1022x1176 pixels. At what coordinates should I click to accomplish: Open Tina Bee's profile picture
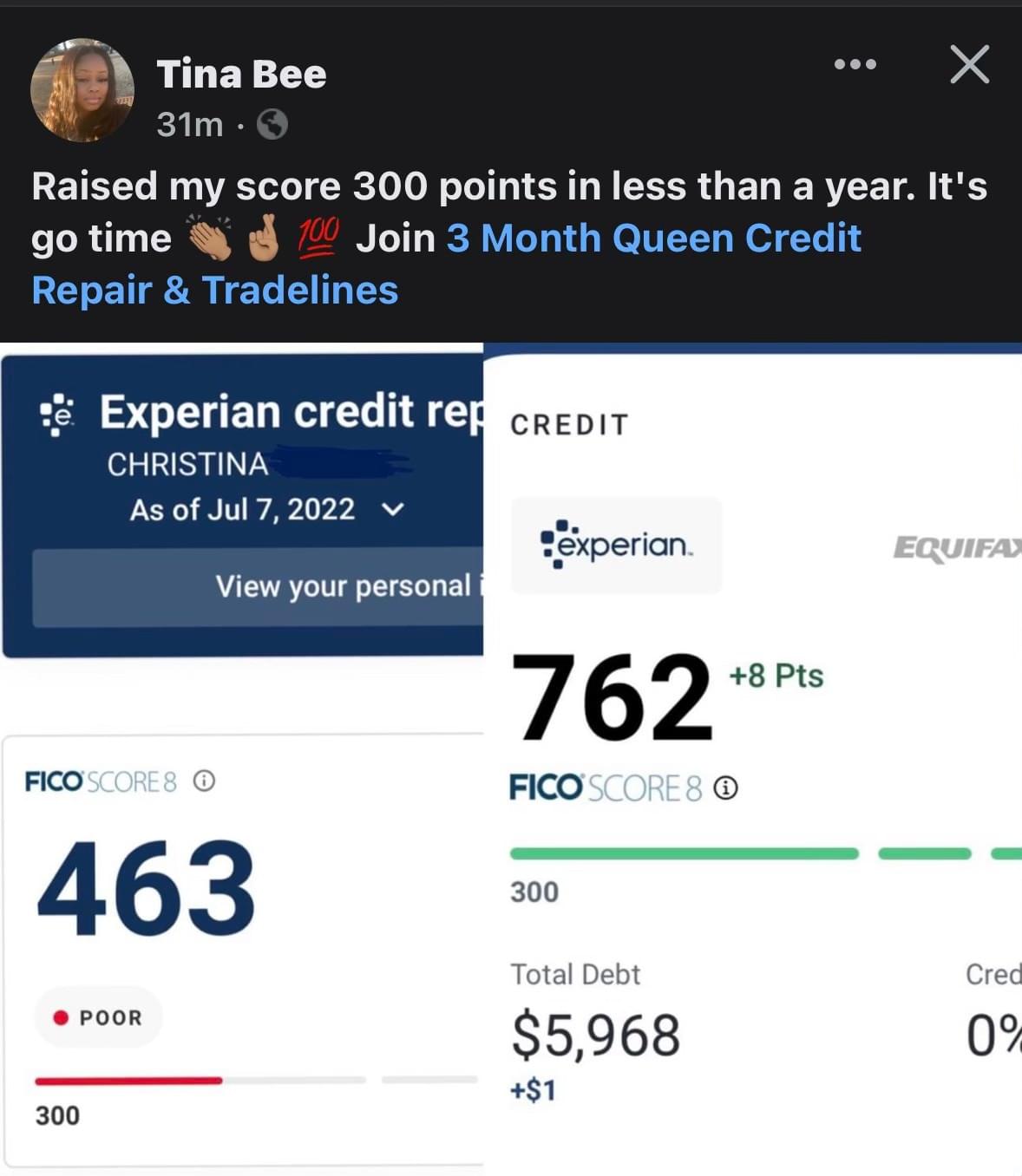(82, 90)
